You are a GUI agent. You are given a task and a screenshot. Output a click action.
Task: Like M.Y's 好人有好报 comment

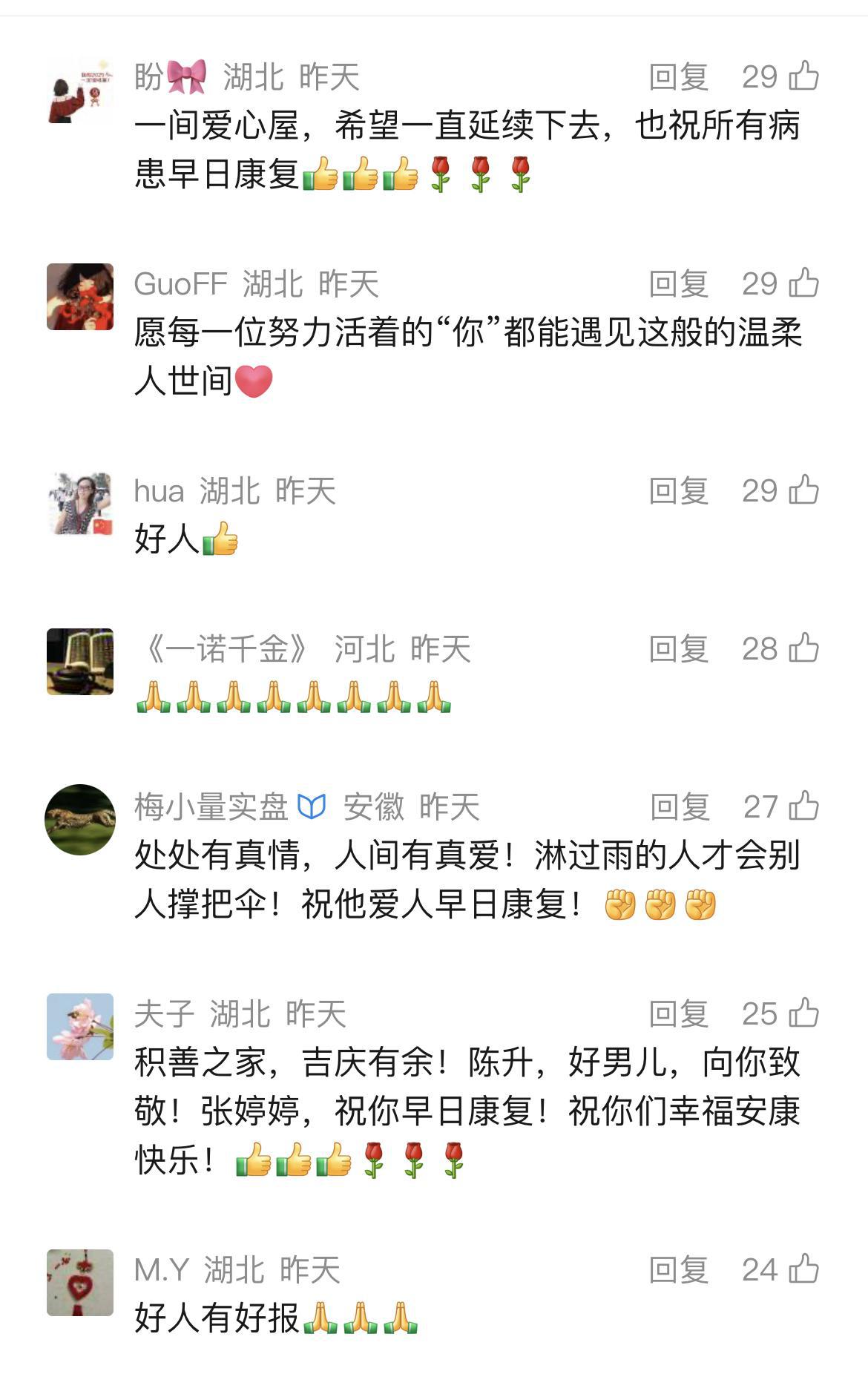pos(803,1269)
